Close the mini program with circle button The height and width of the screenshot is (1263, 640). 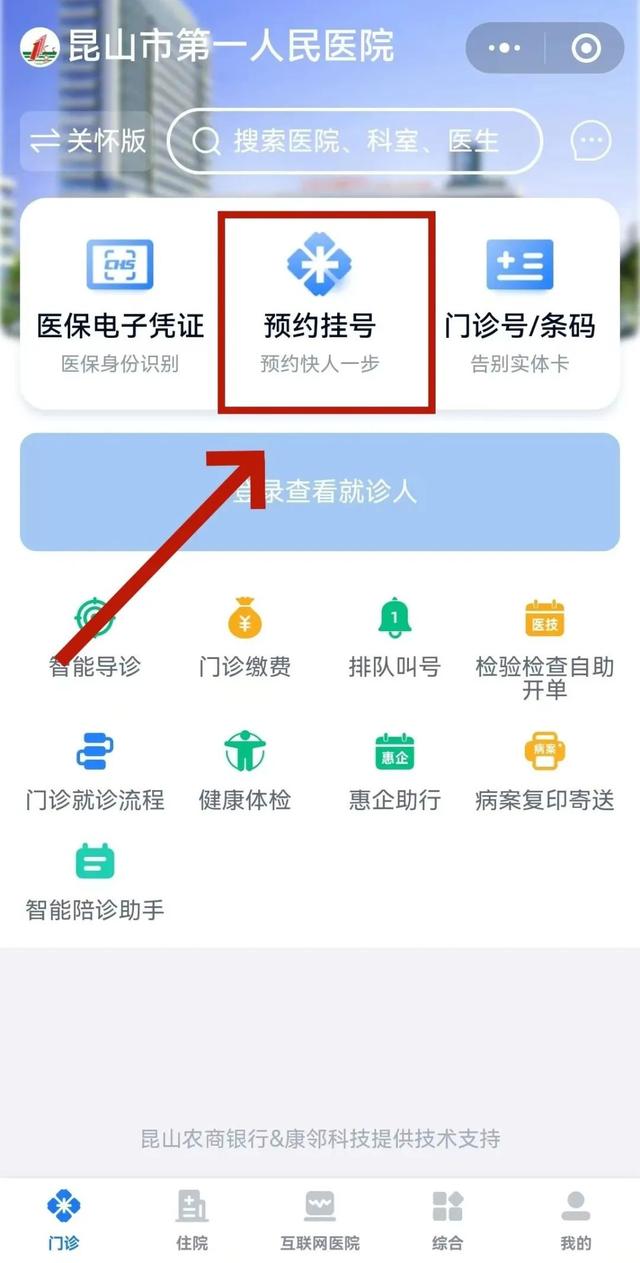(x=586, y=48)
